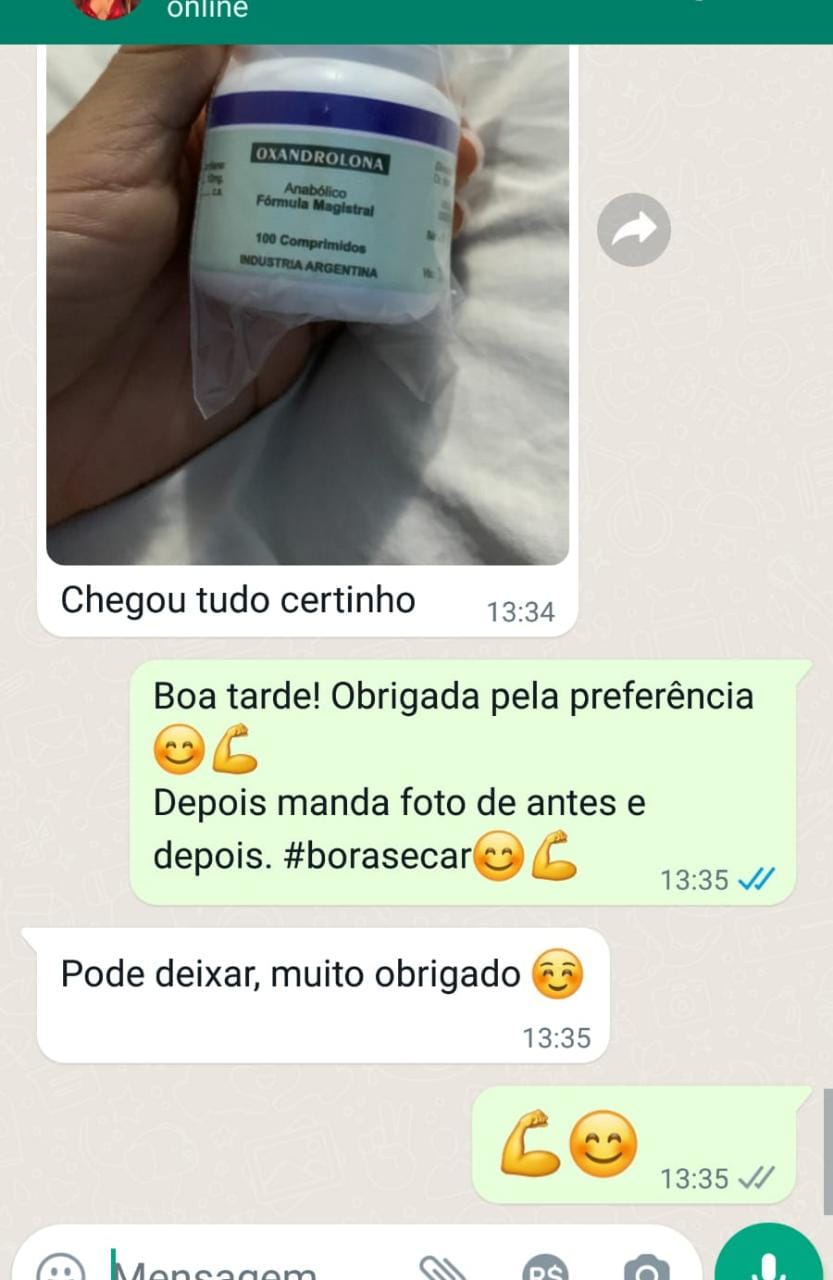Forward the received photo using the arrow icon
Viewport: 833px width, 1280px height.
[634, 230]
